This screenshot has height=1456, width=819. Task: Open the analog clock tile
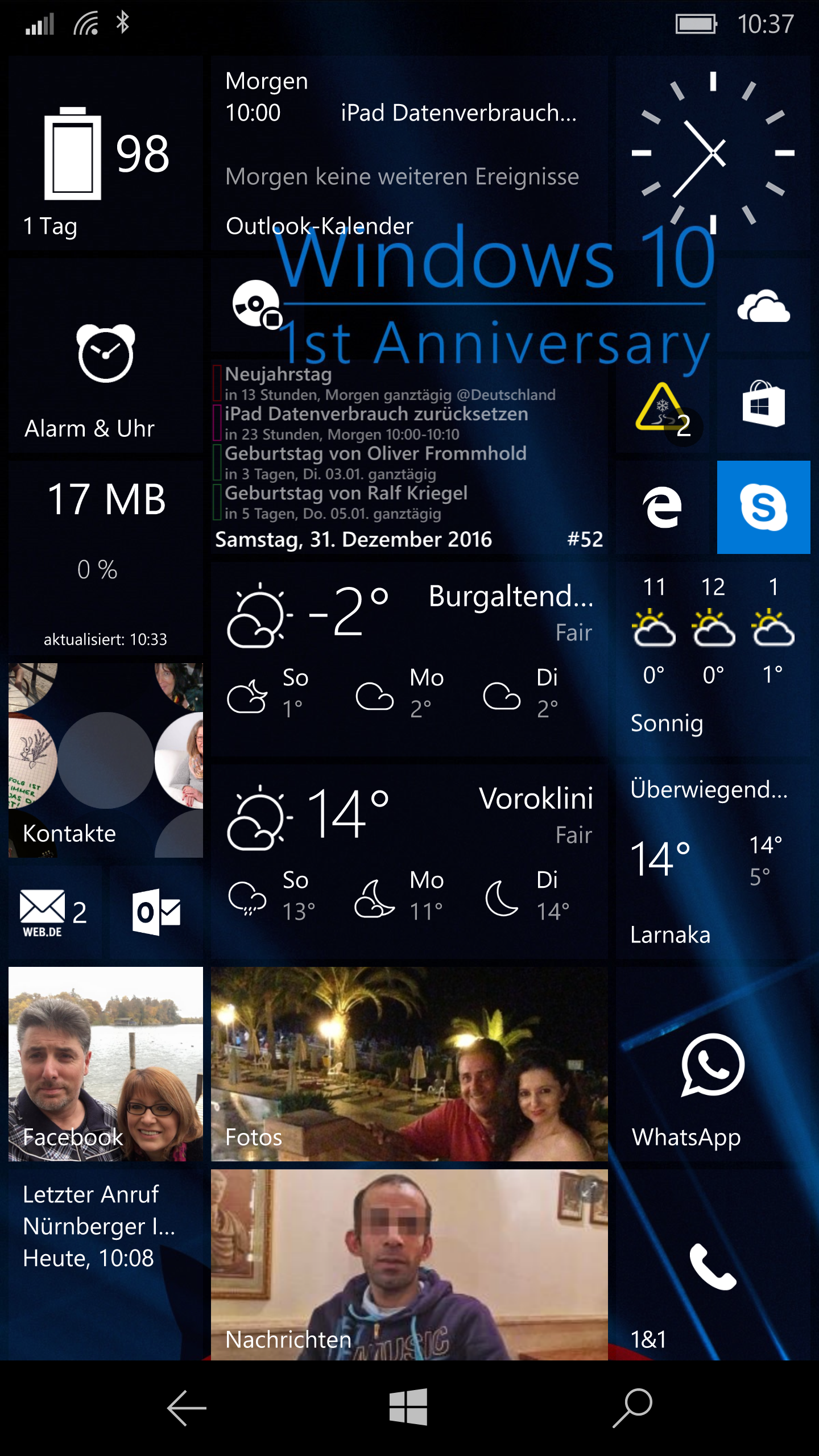click(713, 153)
